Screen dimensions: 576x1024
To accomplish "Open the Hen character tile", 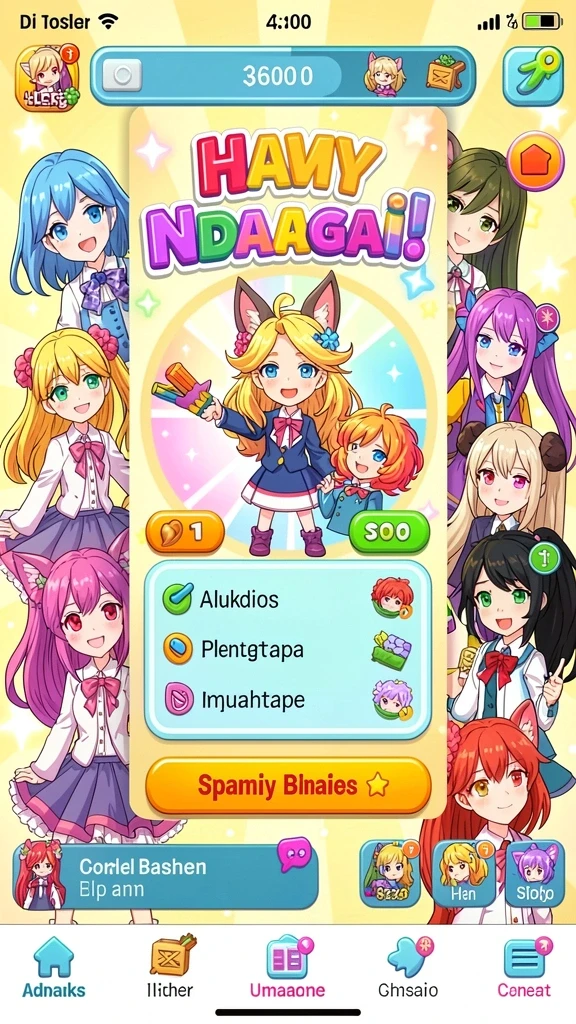I will 463,874.
